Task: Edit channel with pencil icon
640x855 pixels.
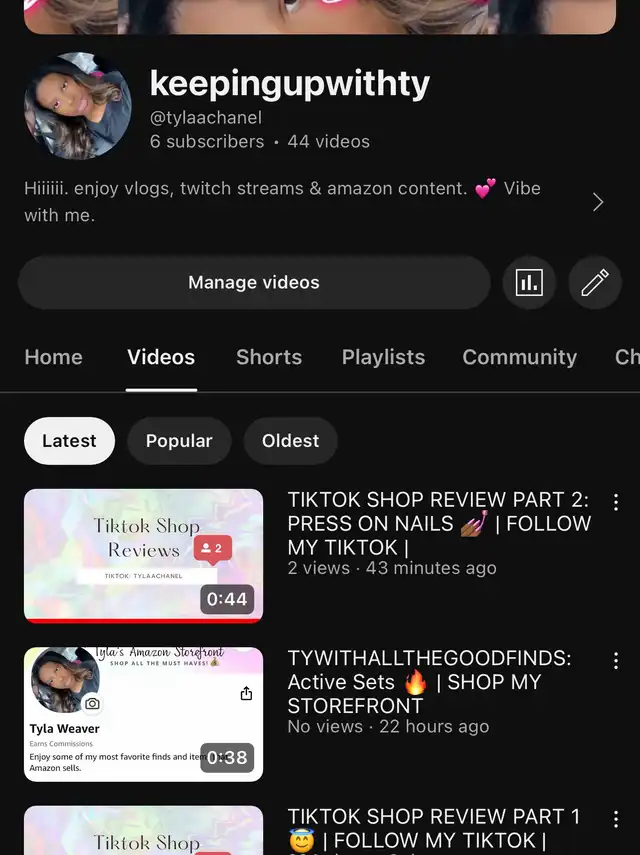Action: tap(595, 283)
